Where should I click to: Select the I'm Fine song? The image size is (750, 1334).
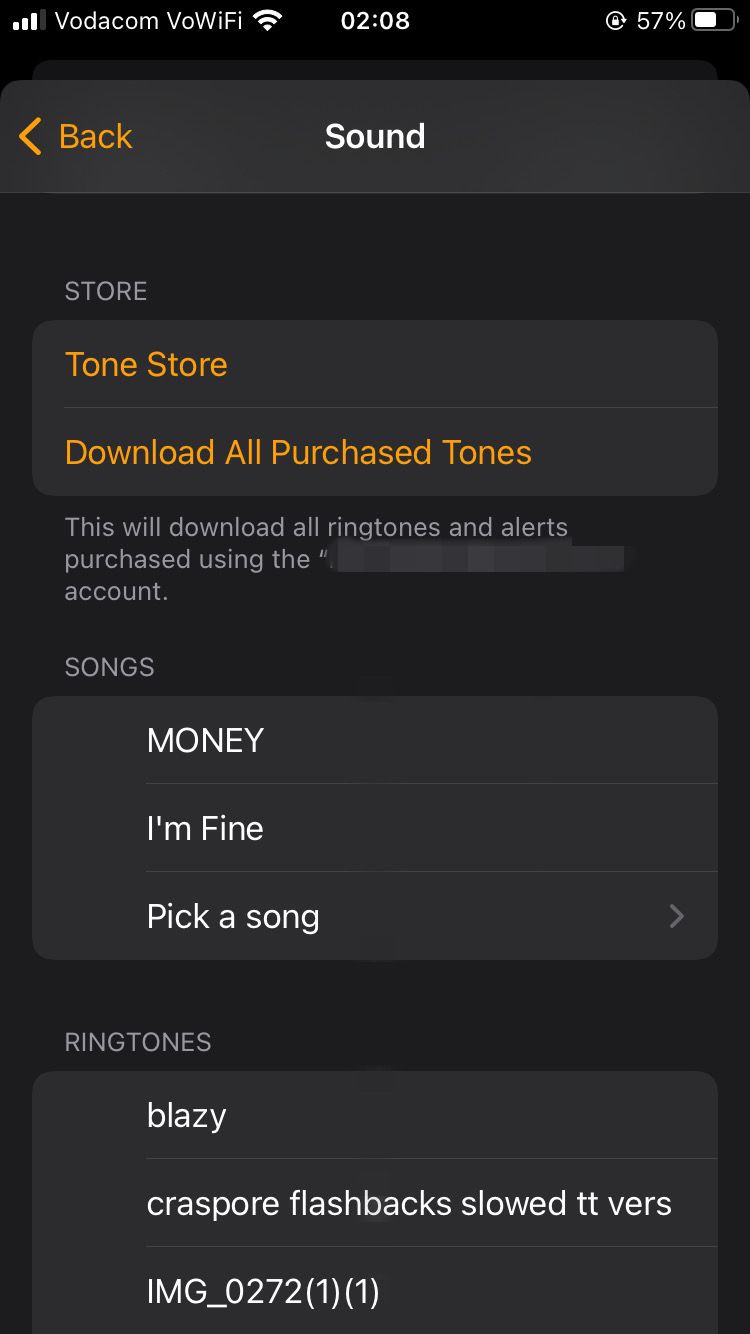[205, 828]
